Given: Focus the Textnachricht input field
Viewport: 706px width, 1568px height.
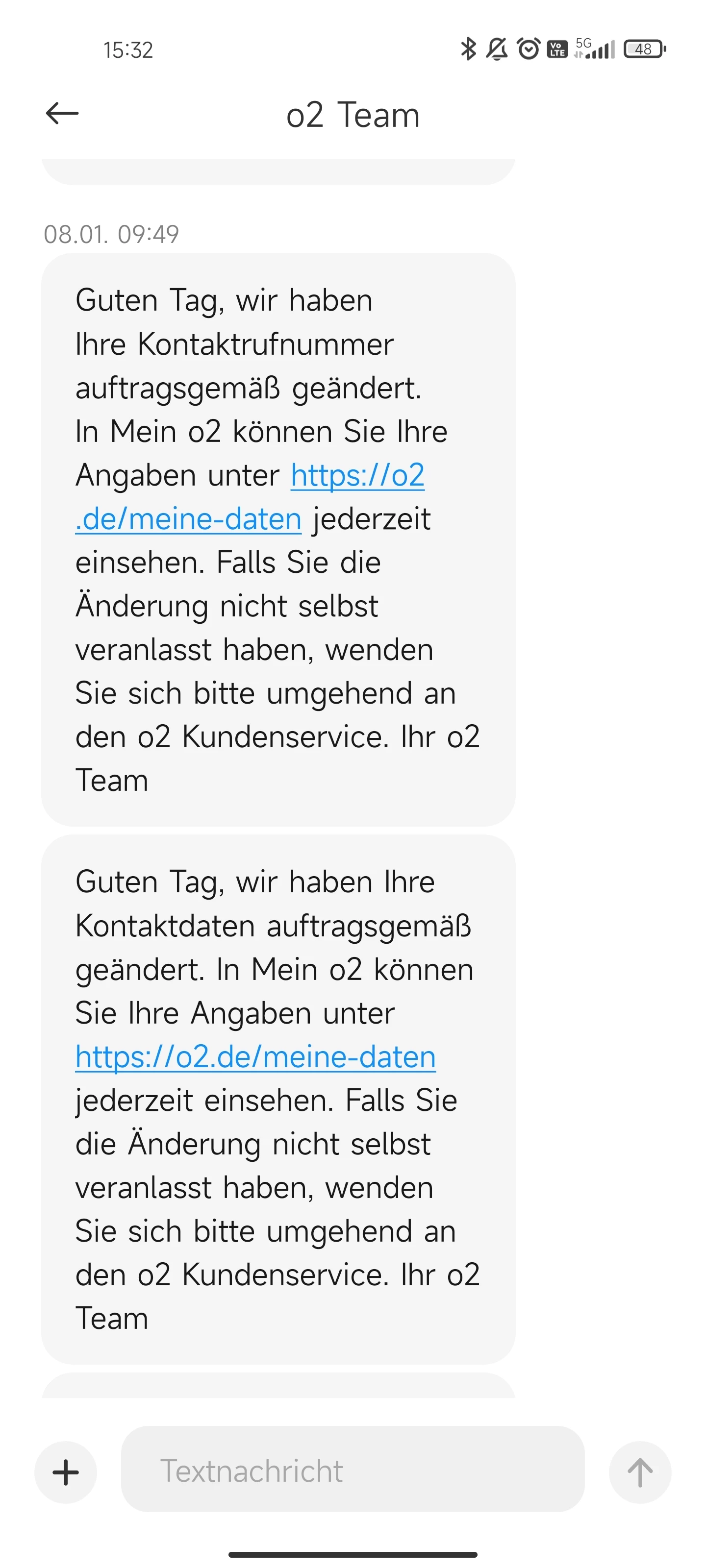Looking at the screenshot, I should coord(352,1470).
